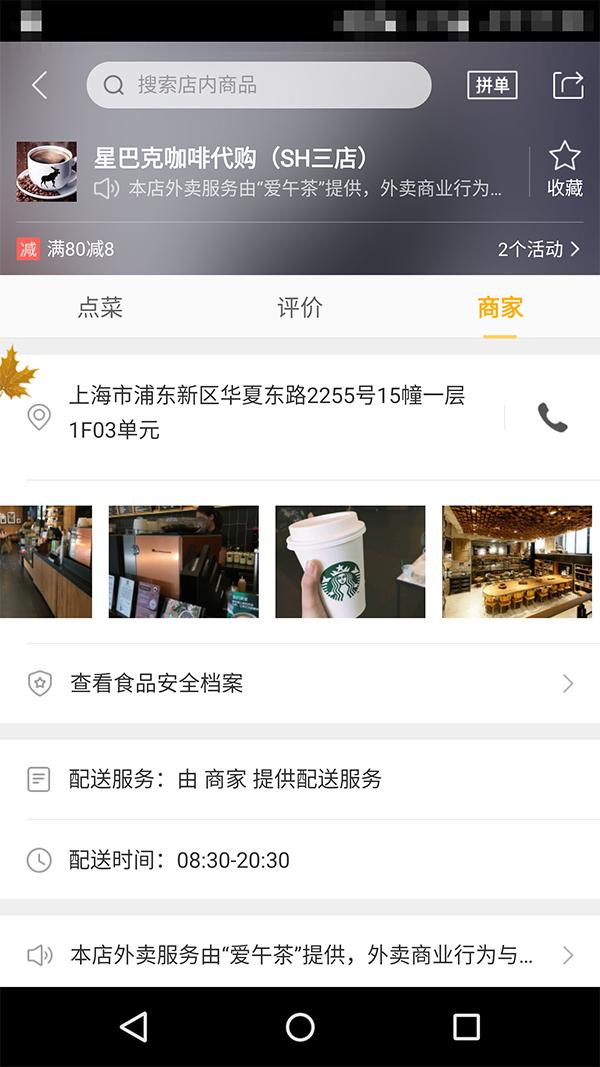The image size is (600, 1067).
Task: Open the store address location row
Action: pos(266,413)
